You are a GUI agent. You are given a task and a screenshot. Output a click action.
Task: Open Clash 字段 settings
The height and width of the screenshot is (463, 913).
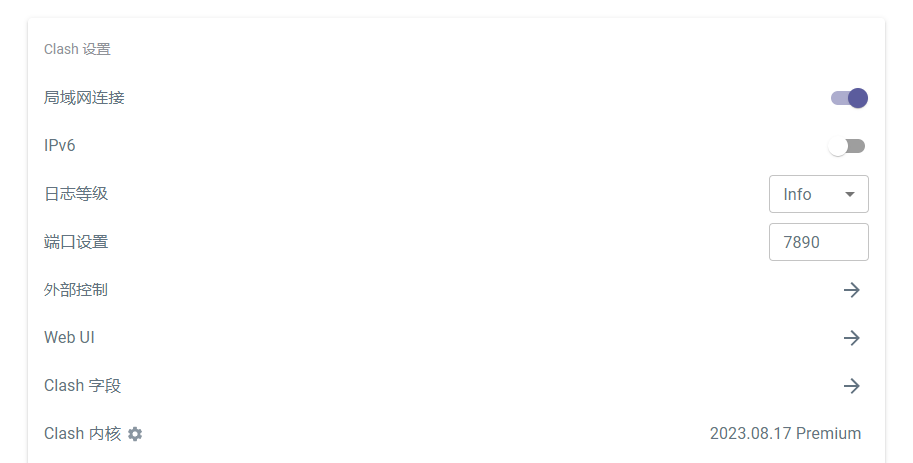click(851, 386)
